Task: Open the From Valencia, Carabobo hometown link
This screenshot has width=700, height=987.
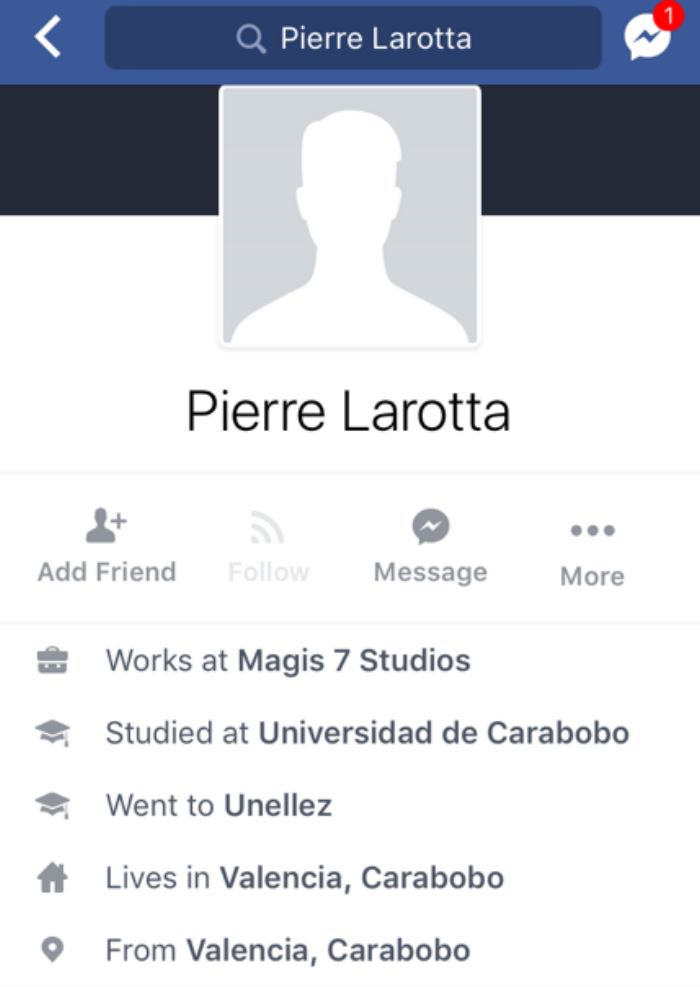Action: coord(328,949)
